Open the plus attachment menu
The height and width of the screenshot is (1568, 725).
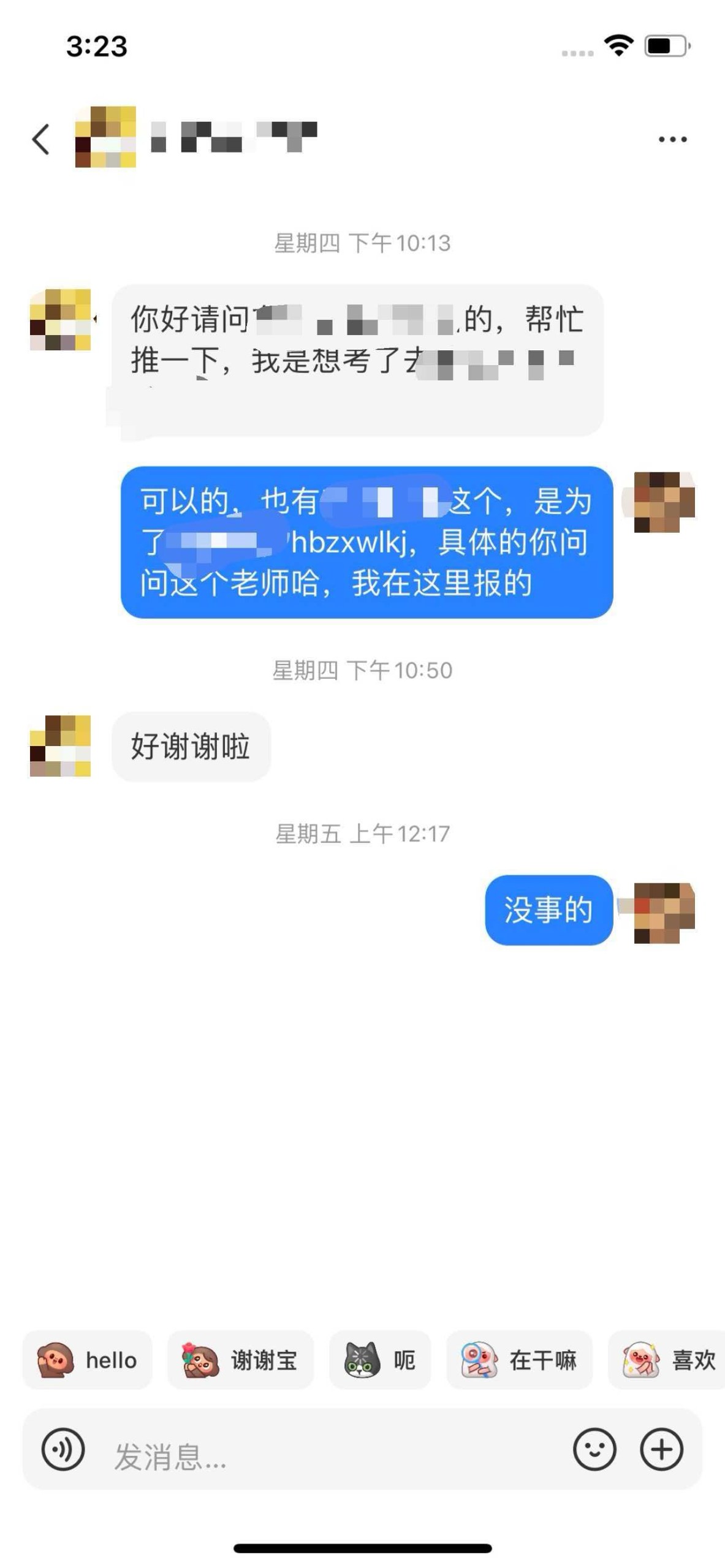coord(661,1449)
